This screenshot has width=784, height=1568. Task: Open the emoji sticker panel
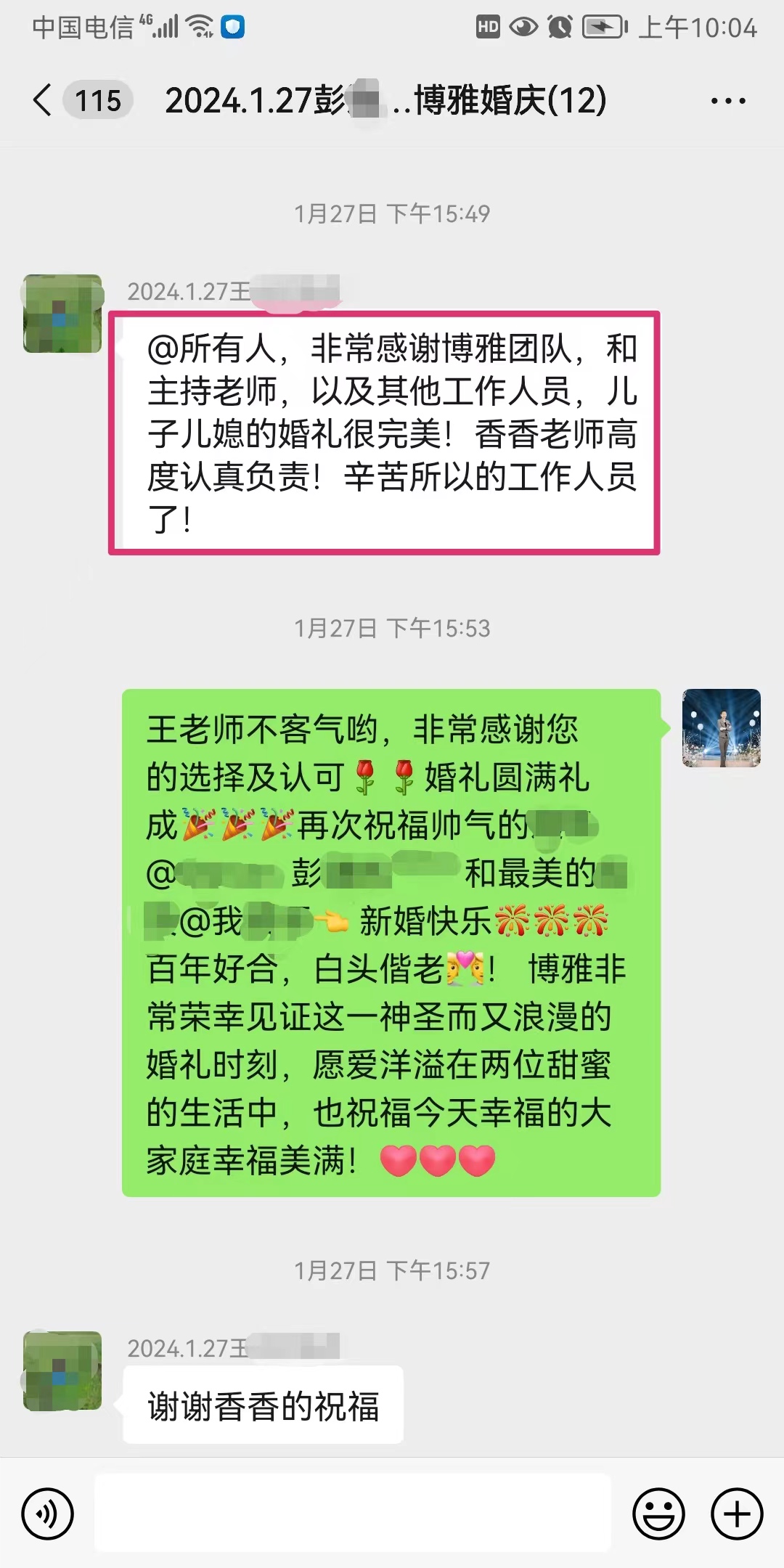(658, 1514)
